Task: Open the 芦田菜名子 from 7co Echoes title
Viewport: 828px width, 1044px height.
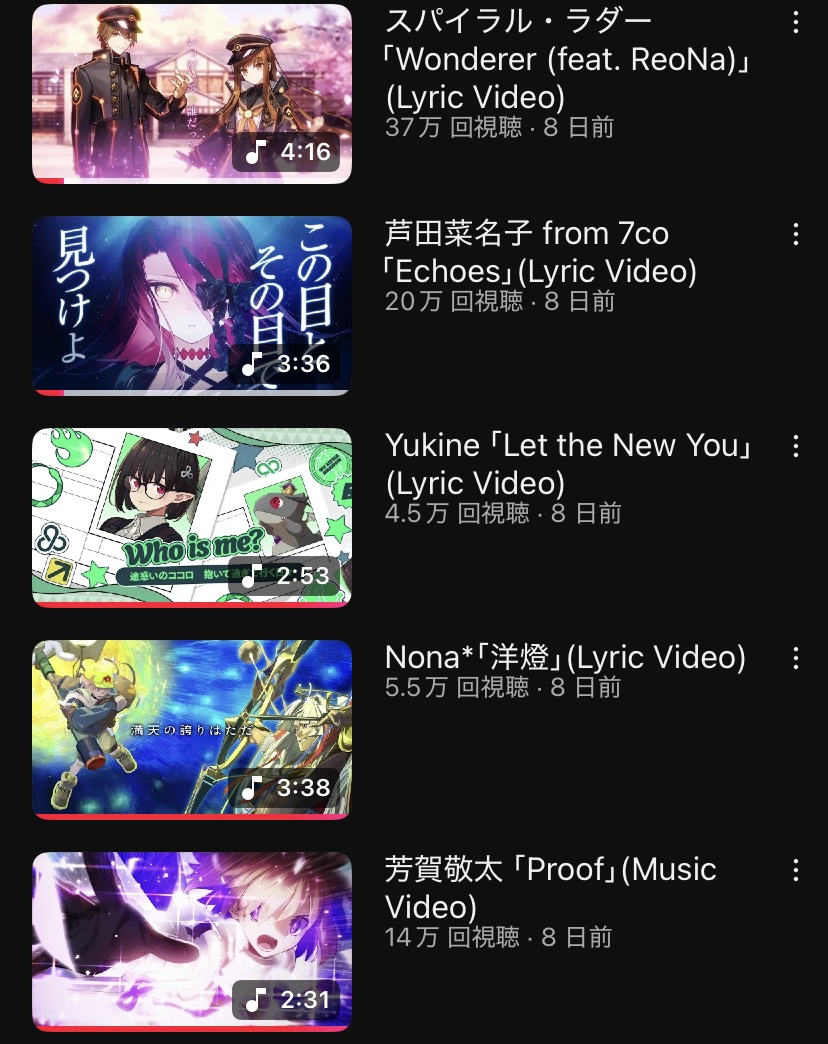Action: tap(541, 252)
